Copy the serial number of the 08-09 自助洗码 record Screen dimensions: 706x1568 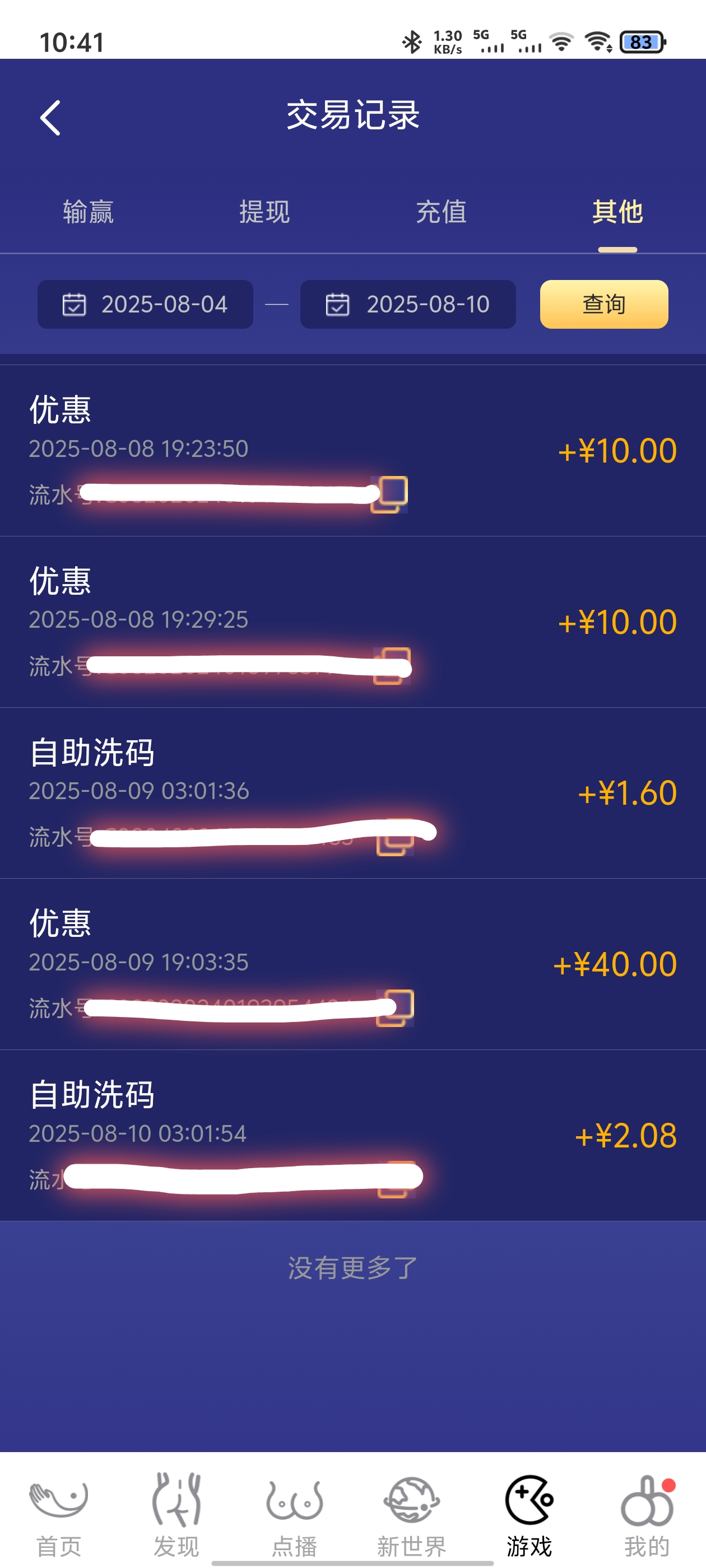pyautogui.click(x=394, y=838)
